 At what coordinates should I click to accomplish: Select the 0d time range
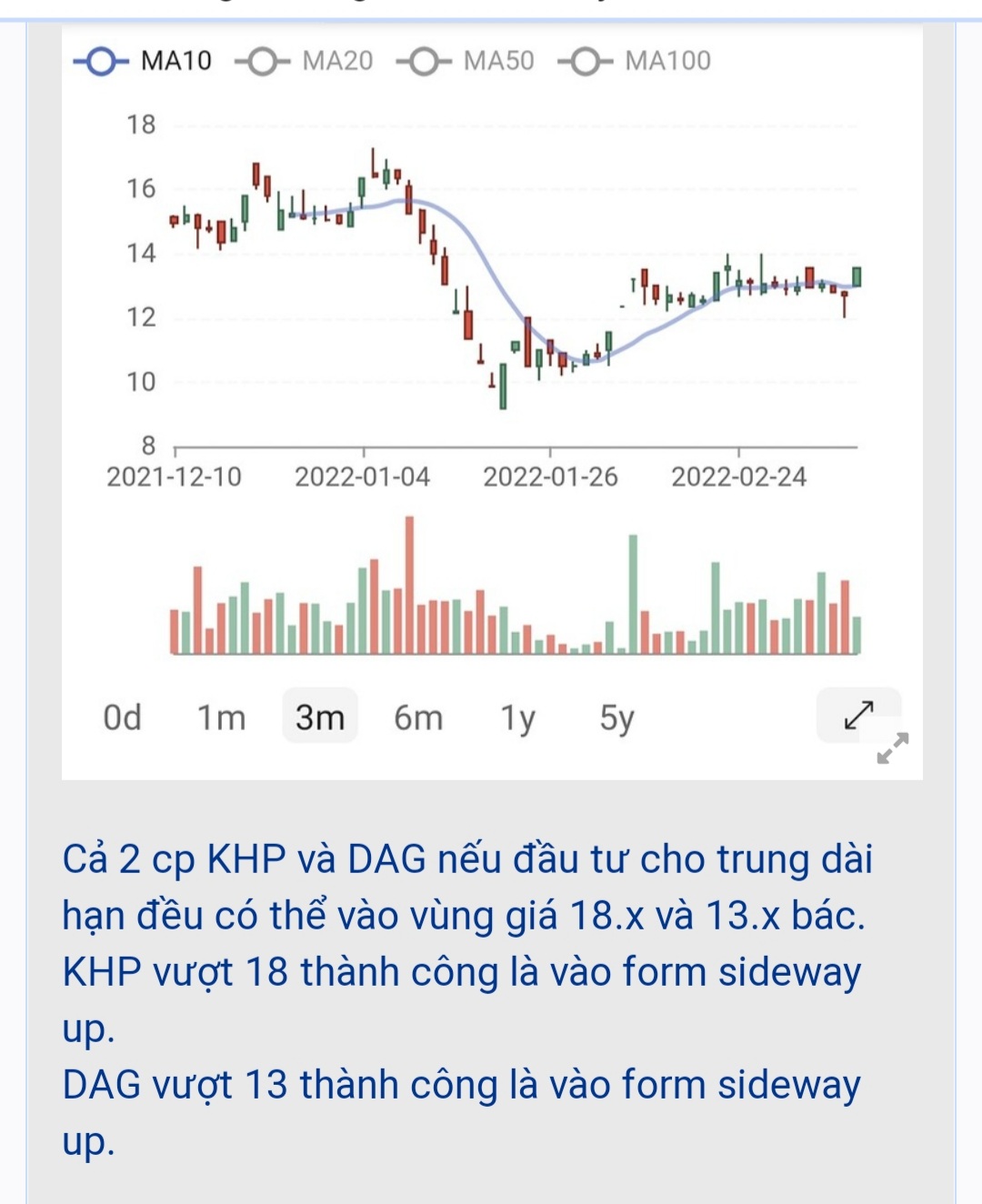(x=122, y=717)
